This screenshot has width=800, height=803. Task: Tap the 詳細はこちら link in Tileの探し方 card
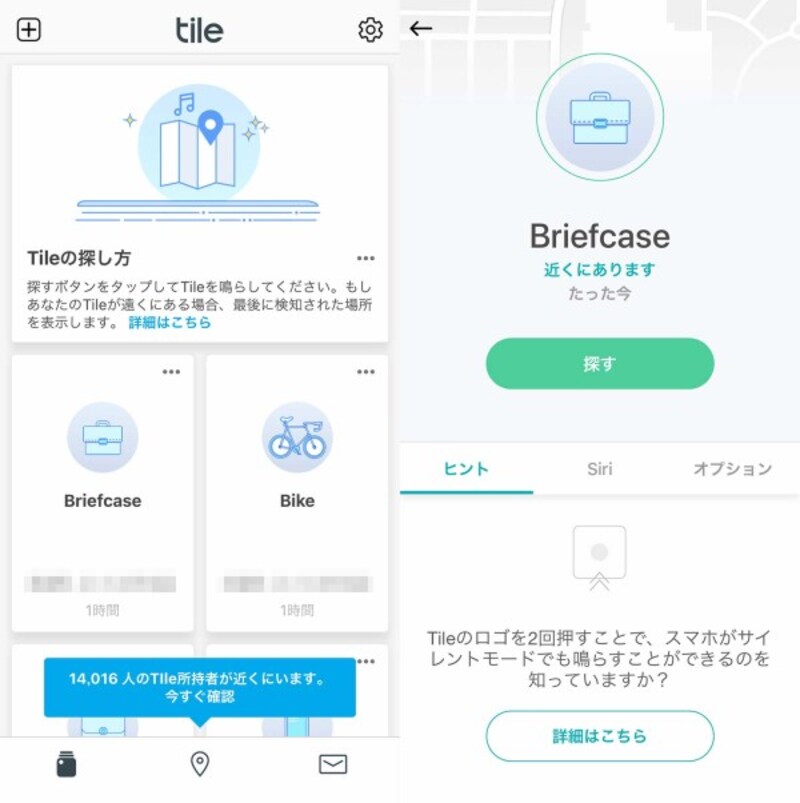click(x=170, y=322)
